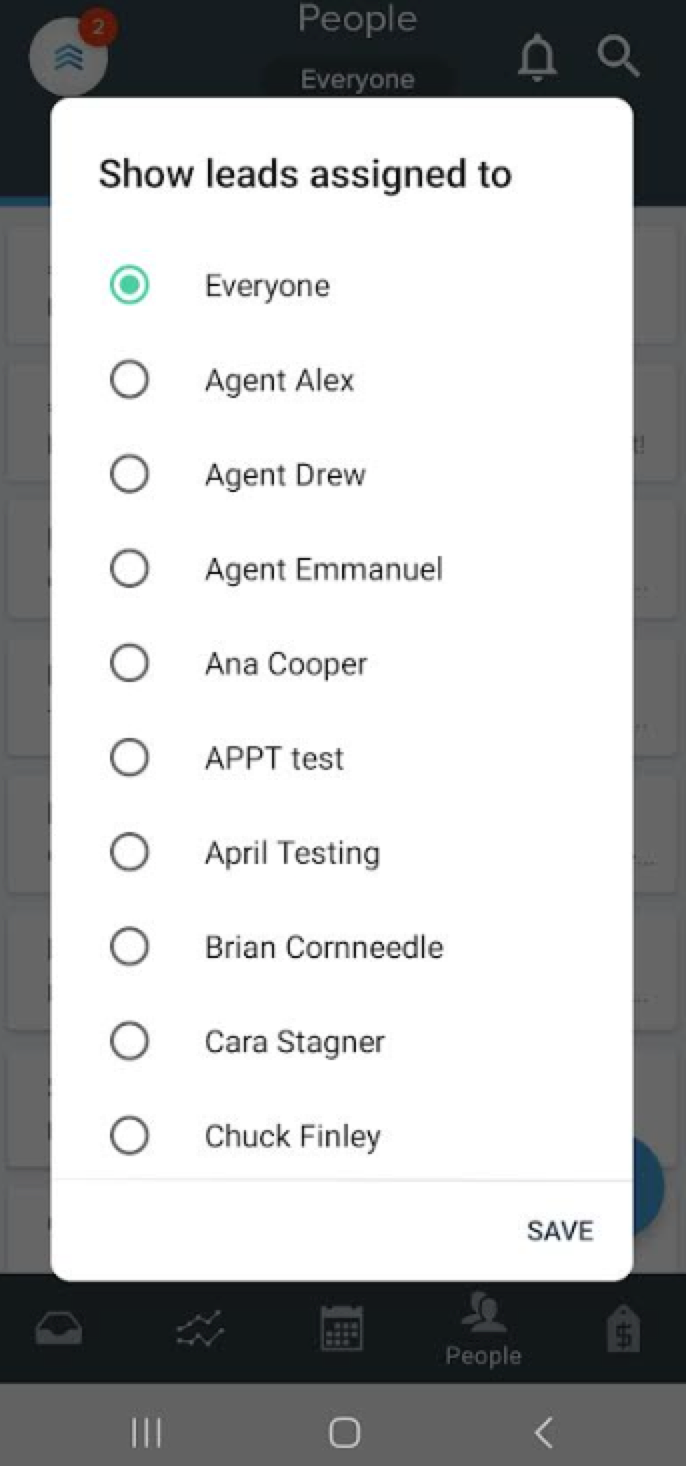Image resolution: width=686 pixels, height=1466 pixels.
Task: Choose Agent Alex as assignee filter
Action: click(129, 380)
